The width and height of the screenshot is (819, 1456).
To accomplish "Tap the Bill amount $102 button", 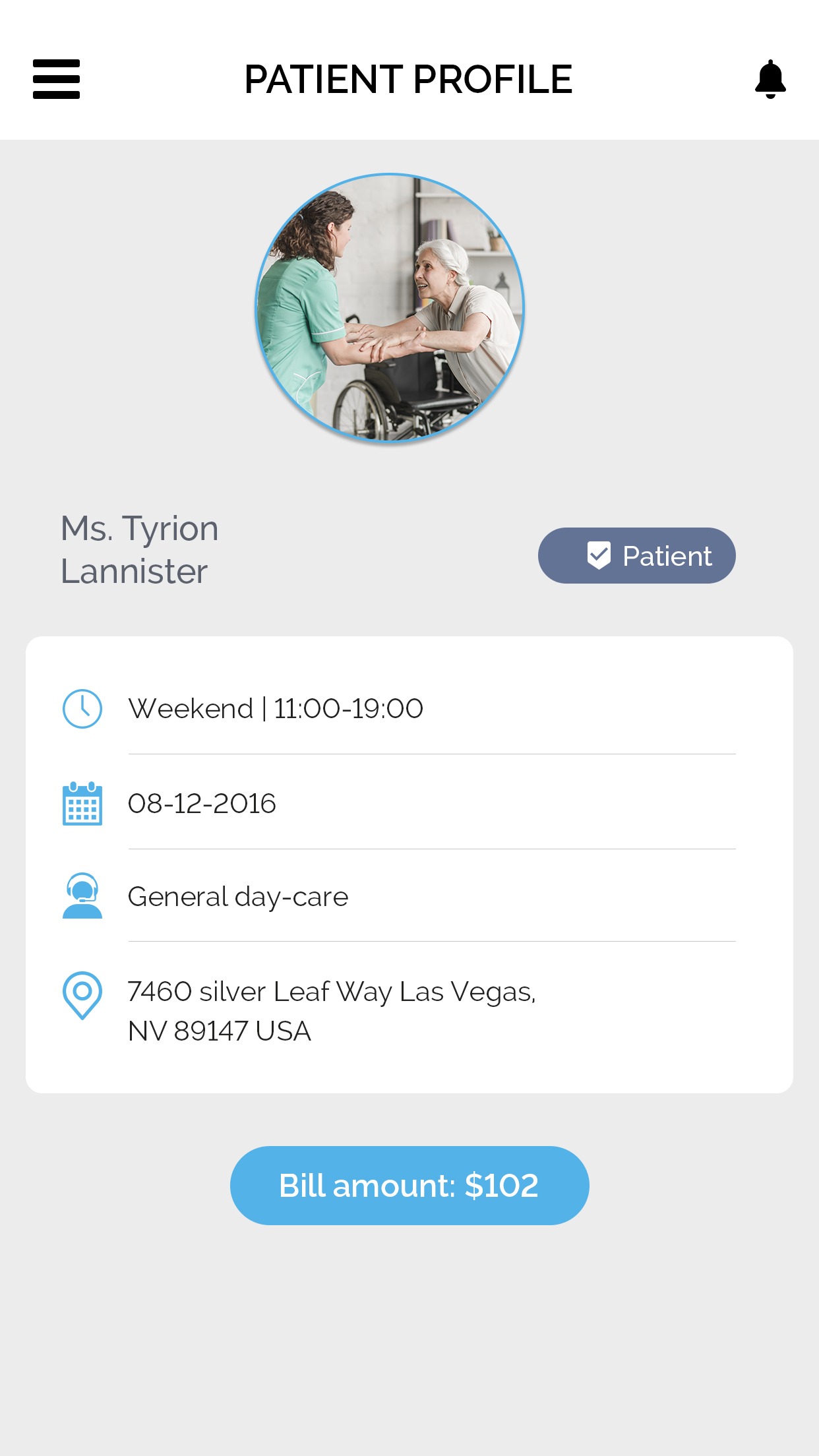I will click(409, 1185).
